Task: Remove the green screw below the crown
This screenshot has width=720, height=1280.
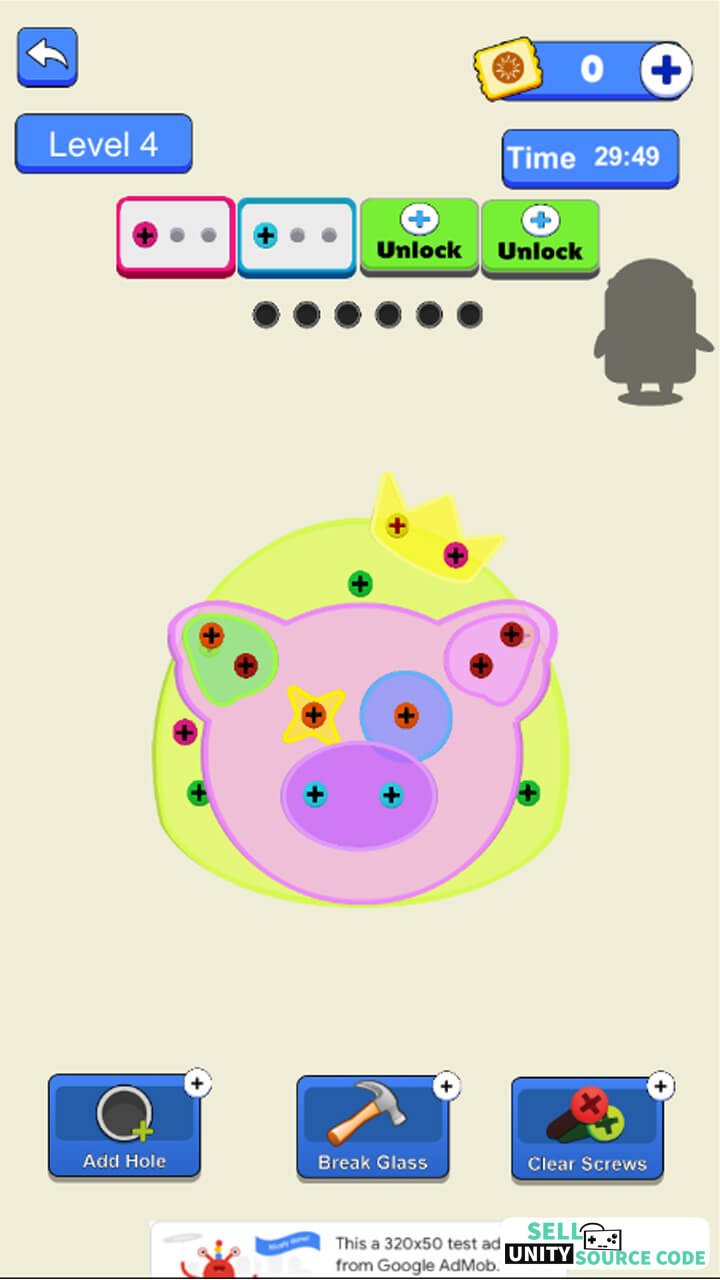Action: (x=360, y=584)
